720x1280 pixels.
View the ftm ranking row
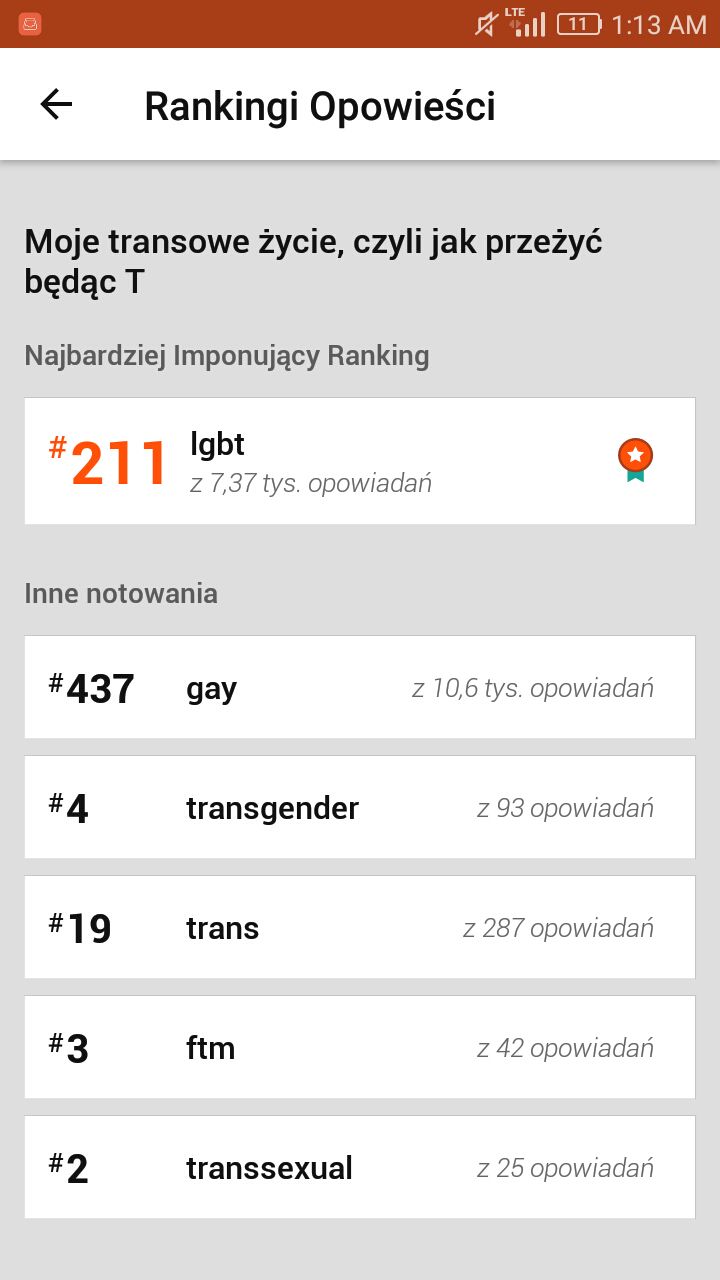pos(360,1047)
